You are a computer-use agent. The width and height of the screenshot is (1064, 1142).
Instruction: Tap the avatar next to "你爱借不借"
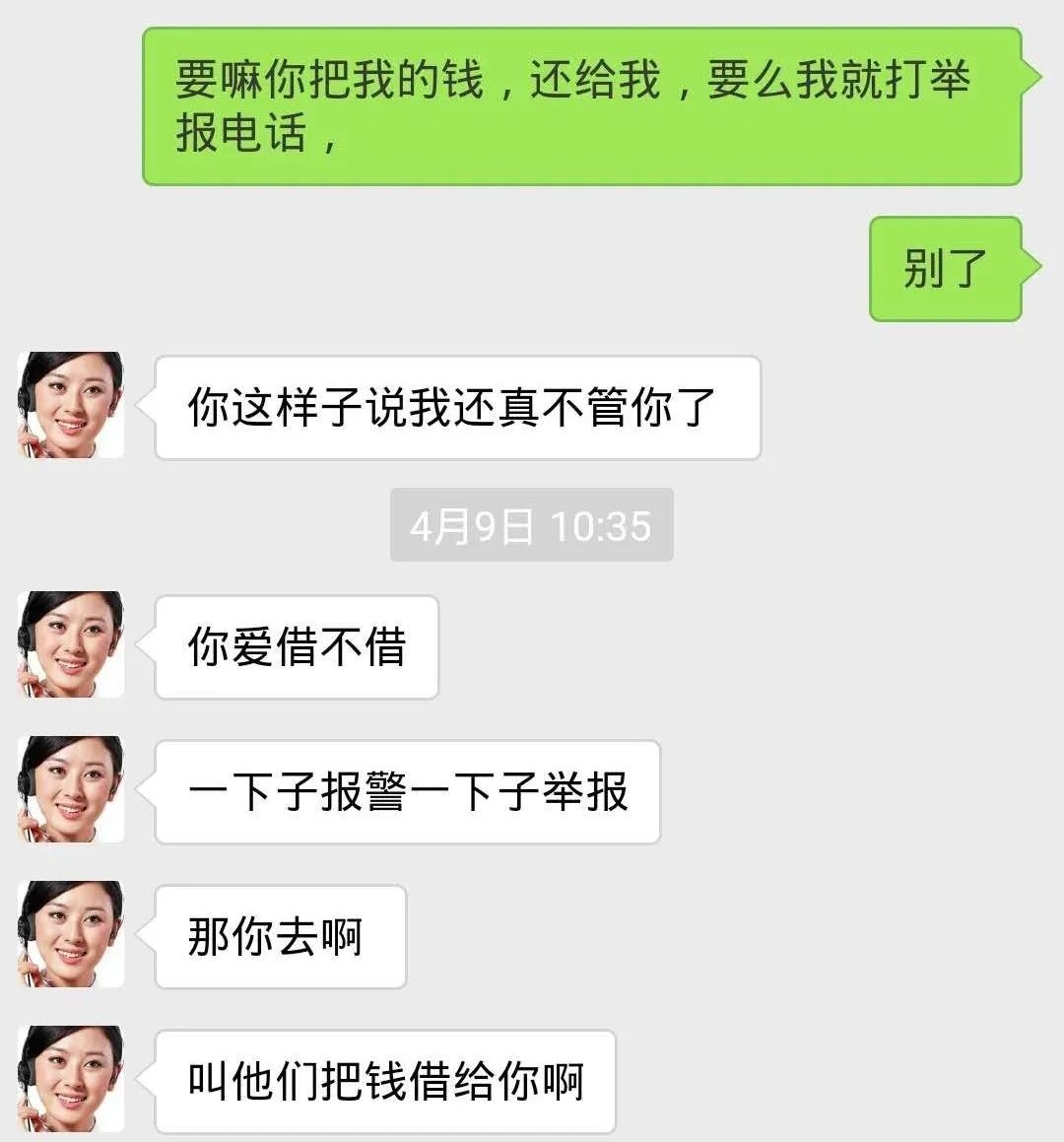[69, 645]
